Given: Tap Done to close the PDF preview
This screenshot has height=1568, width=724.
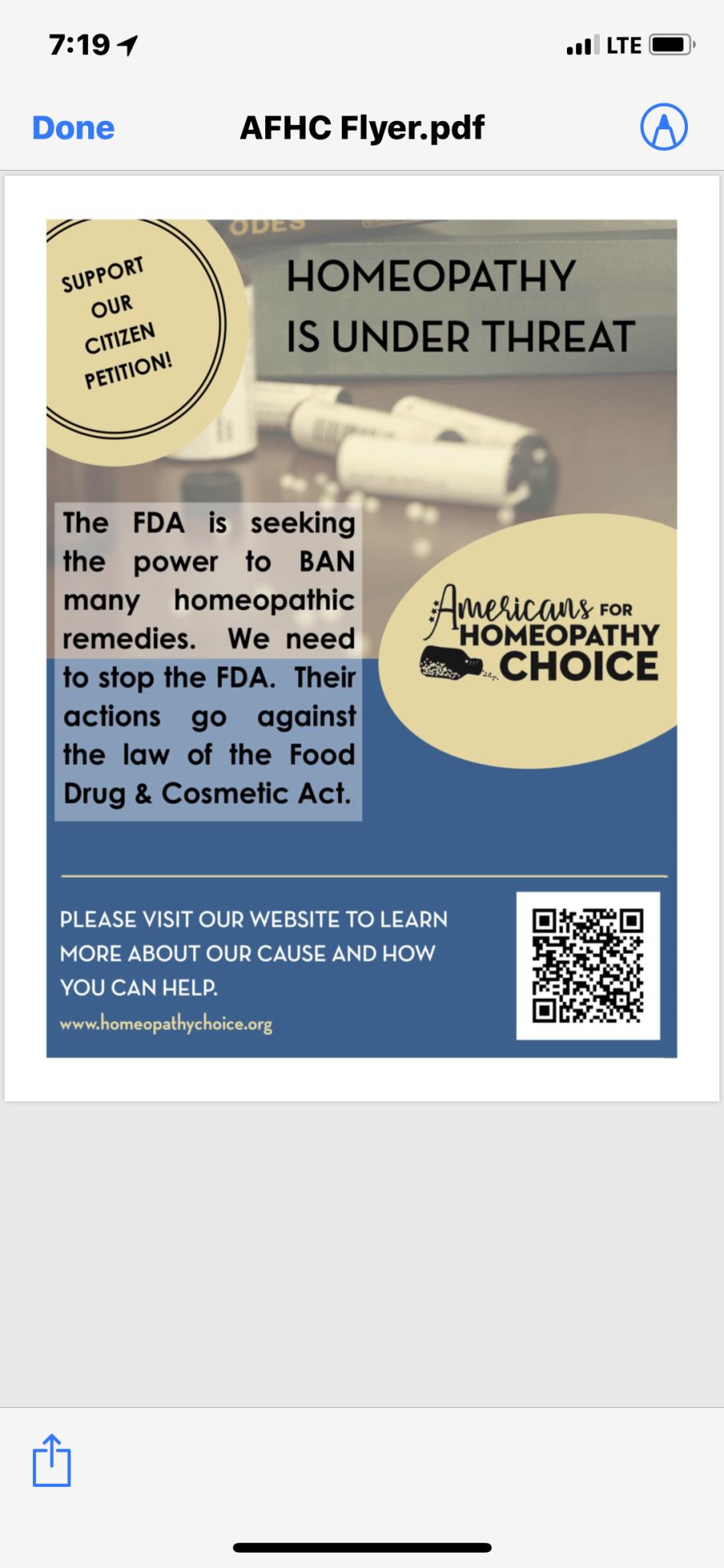Looking at the screenshot, I should click(74, 128).
